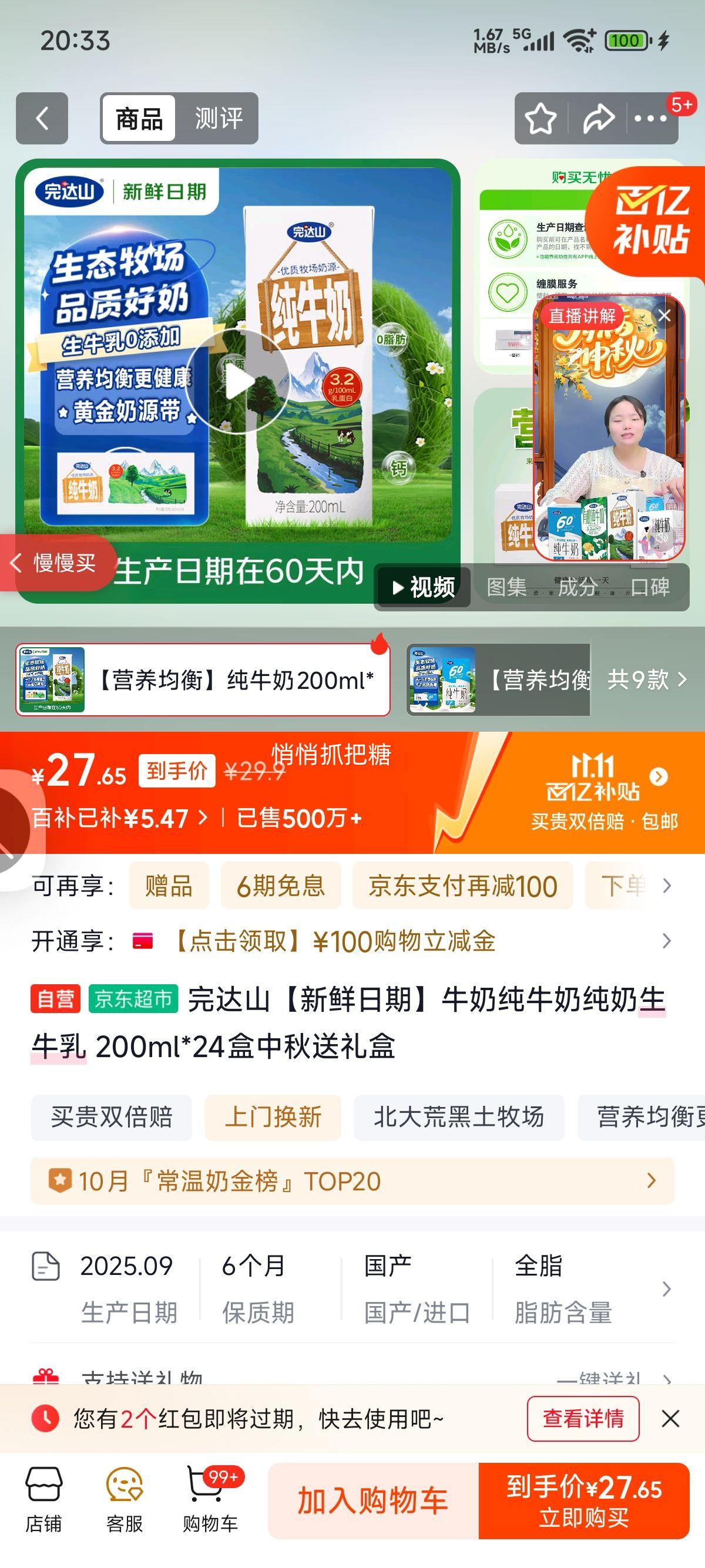Contact 客服 customer service

[124, 1500]
